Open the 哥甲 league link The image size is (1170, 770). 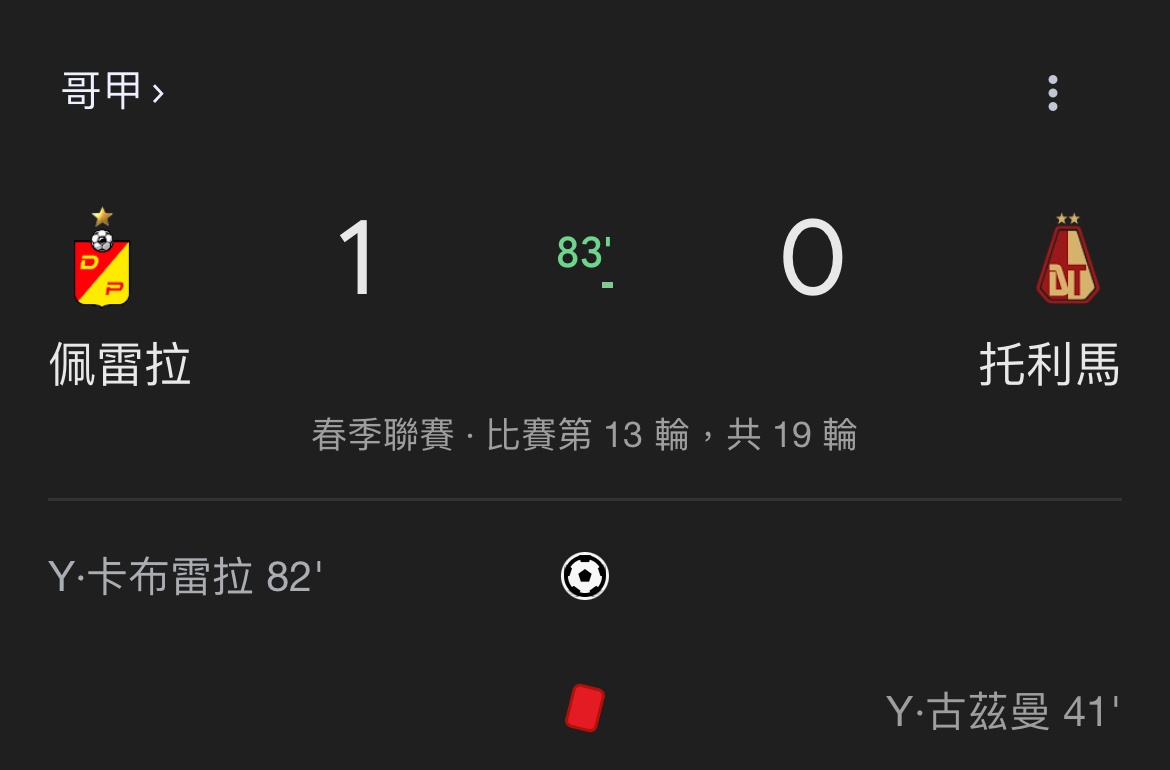click(x=112, y=92)
